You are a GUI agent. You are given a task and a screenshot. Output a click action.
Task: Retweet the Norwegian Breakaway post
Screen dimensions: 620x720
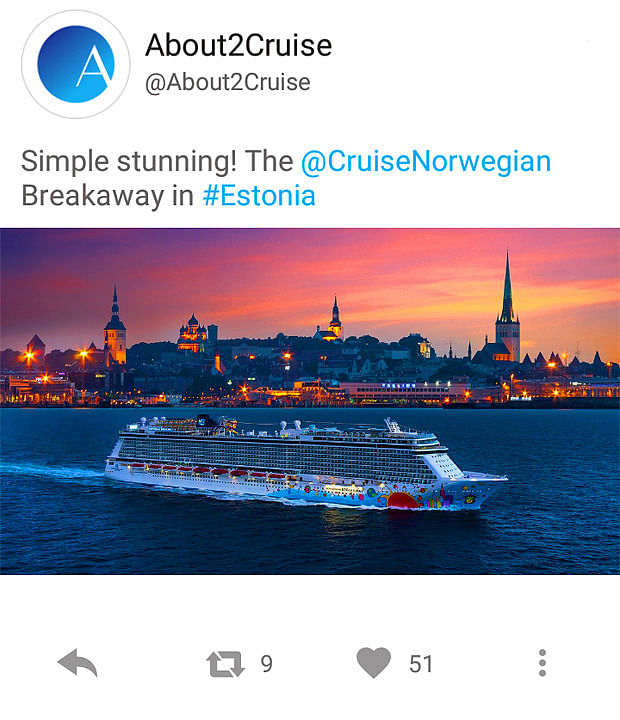point(225,664)
